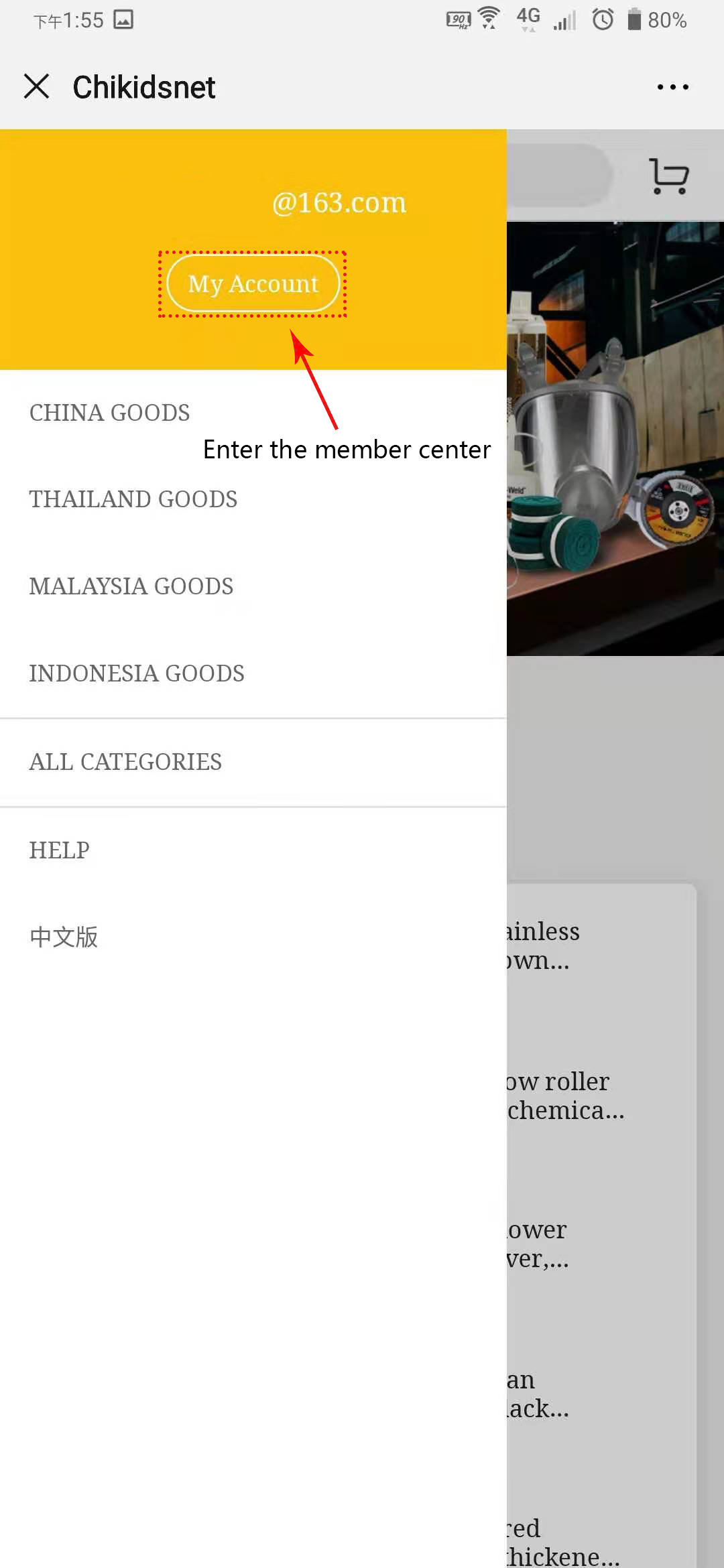Close the Chikidsnet page
The width and height of the screenshot is (724, 1568).
coord(36,86)
